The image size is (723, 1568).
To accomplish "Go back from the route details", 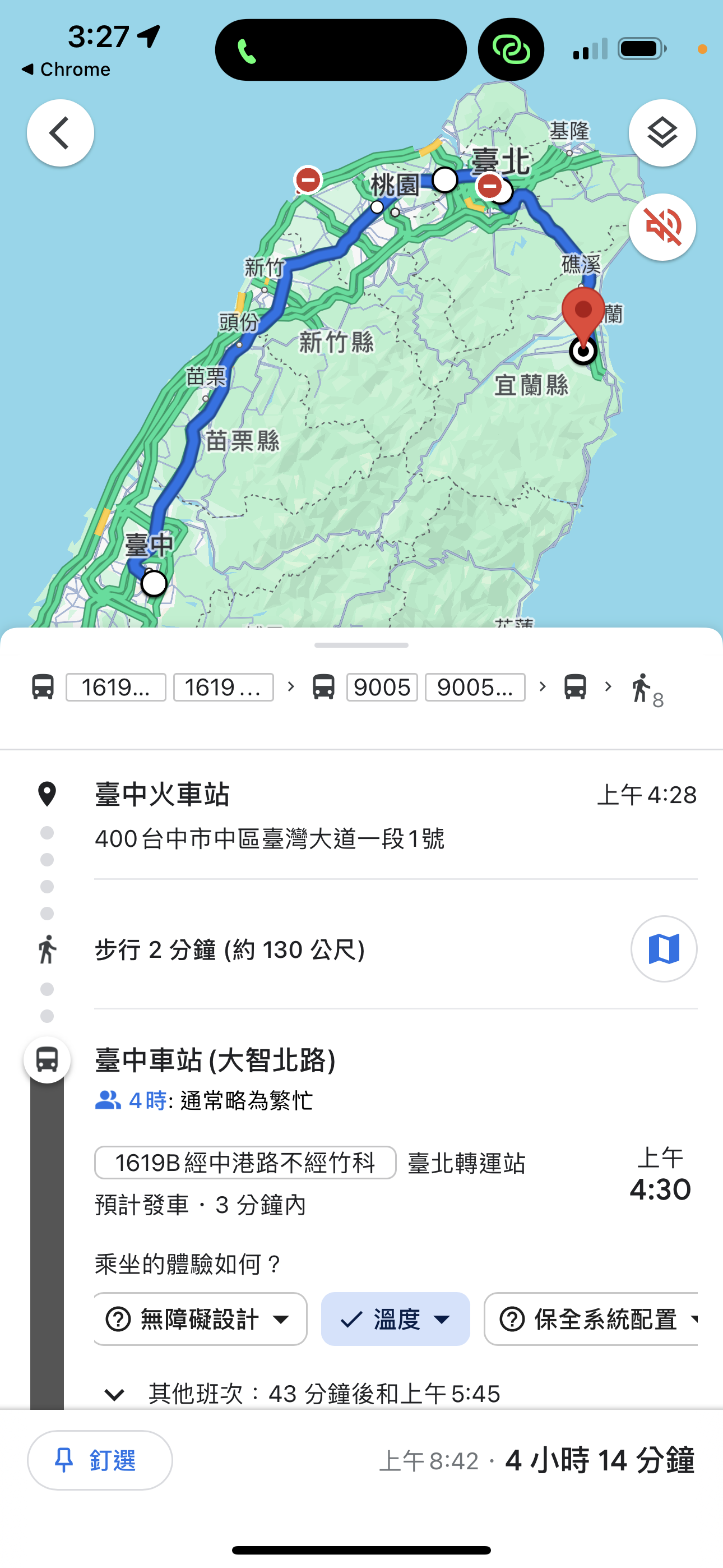I will point(61,133).
